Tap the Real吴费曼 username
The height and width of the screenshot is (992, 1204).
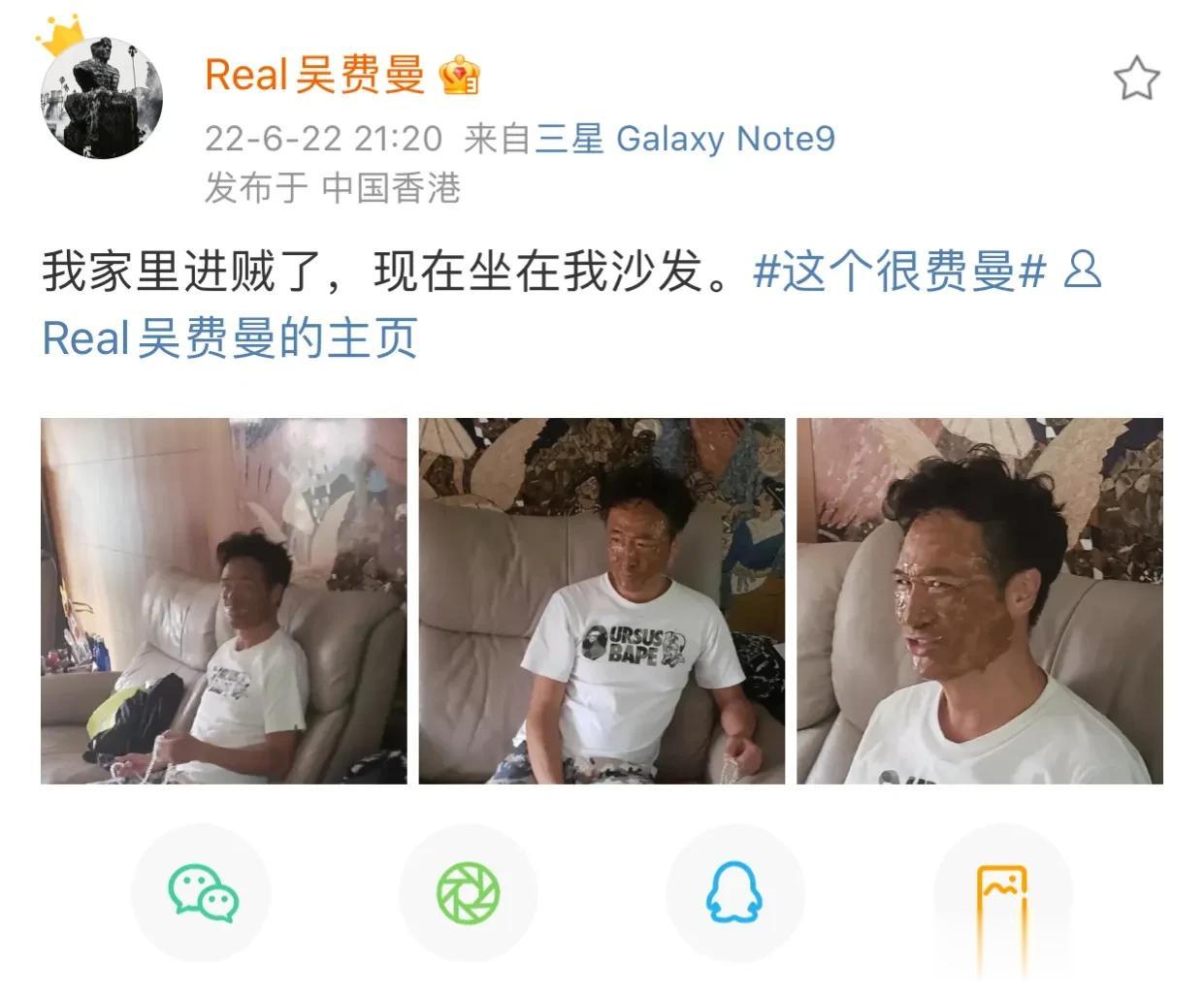[x=314, y=75]
